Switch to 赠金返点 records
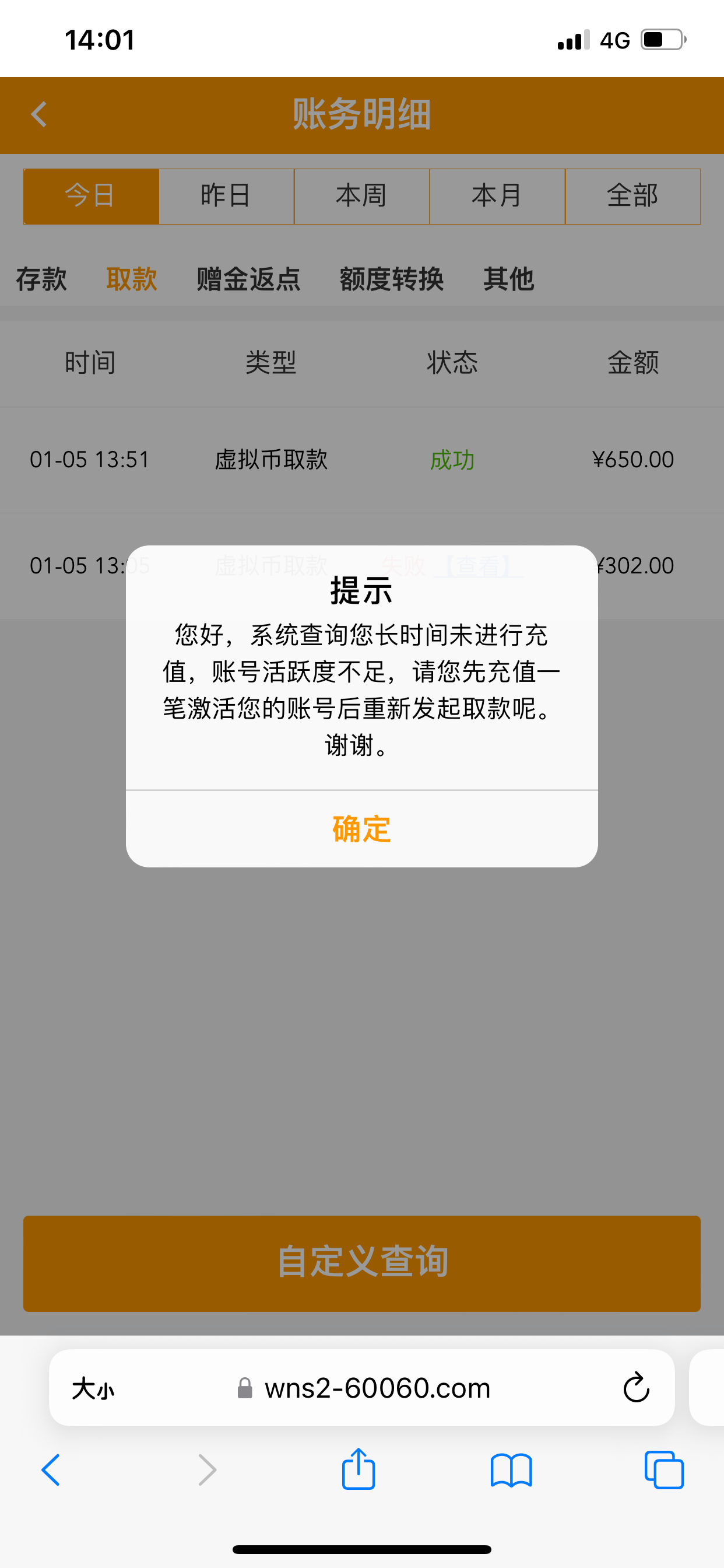The image size is (724, 1568). pyautogui.click(x=248, y=279)
